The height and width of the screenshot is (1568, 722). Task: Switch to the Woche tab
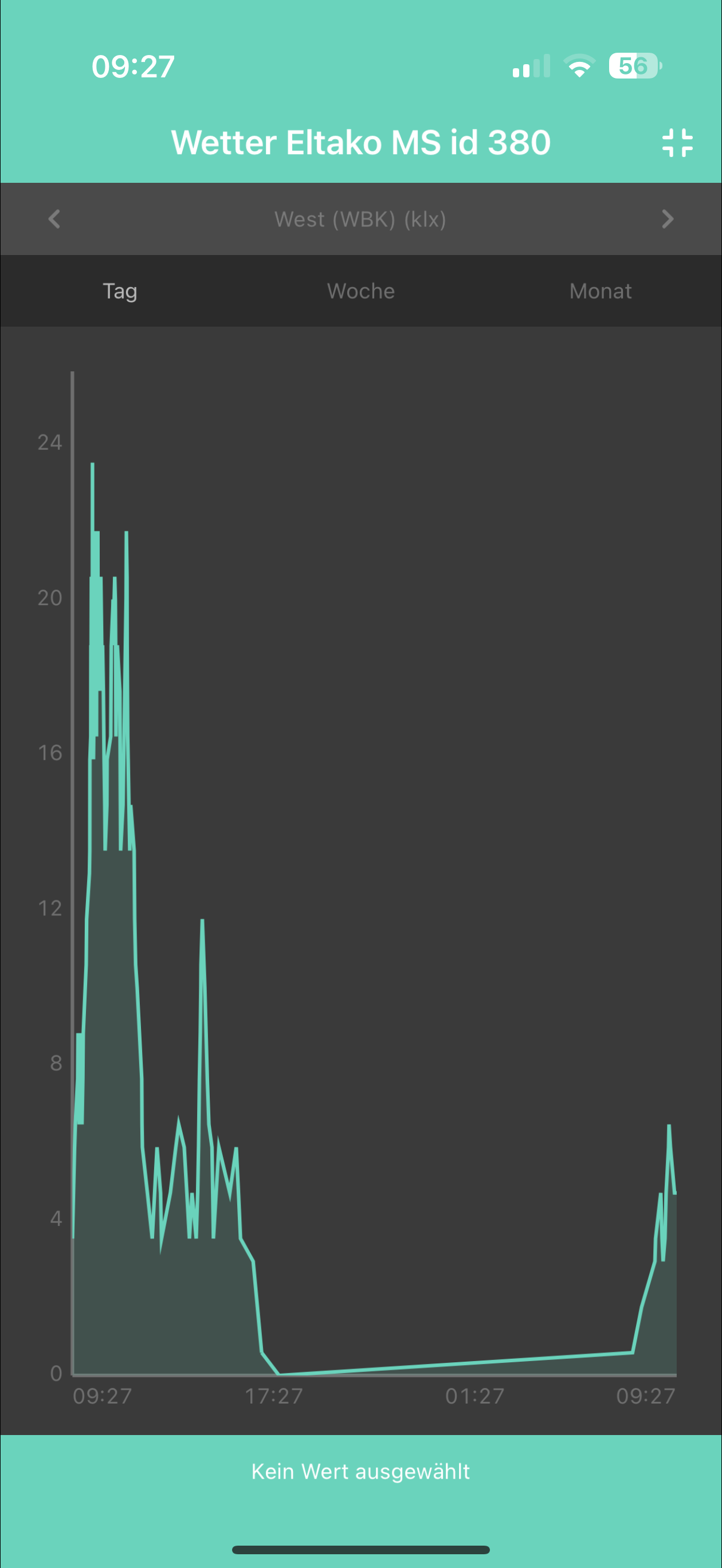361,291
